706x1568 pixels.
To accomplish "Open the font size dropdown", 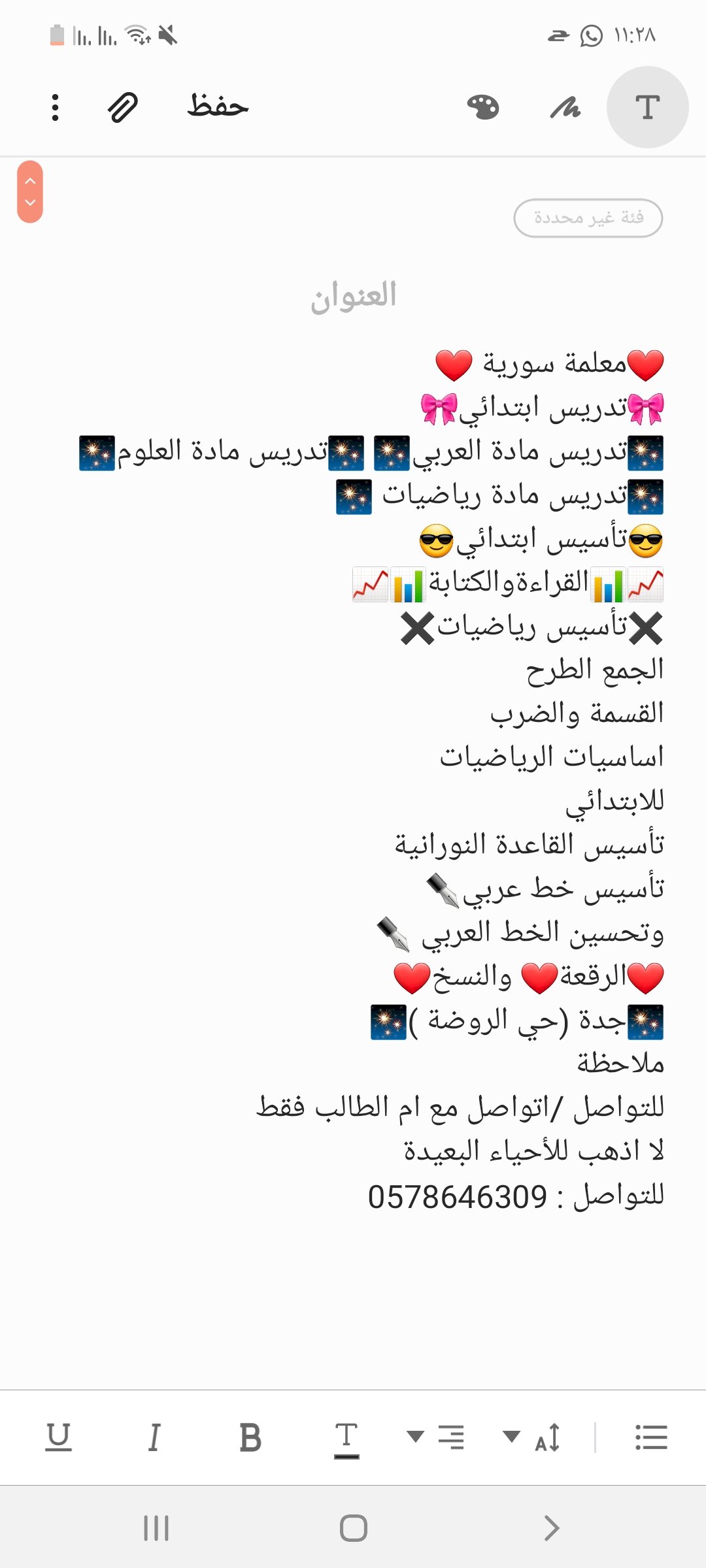I will [x=531, y=1437].
